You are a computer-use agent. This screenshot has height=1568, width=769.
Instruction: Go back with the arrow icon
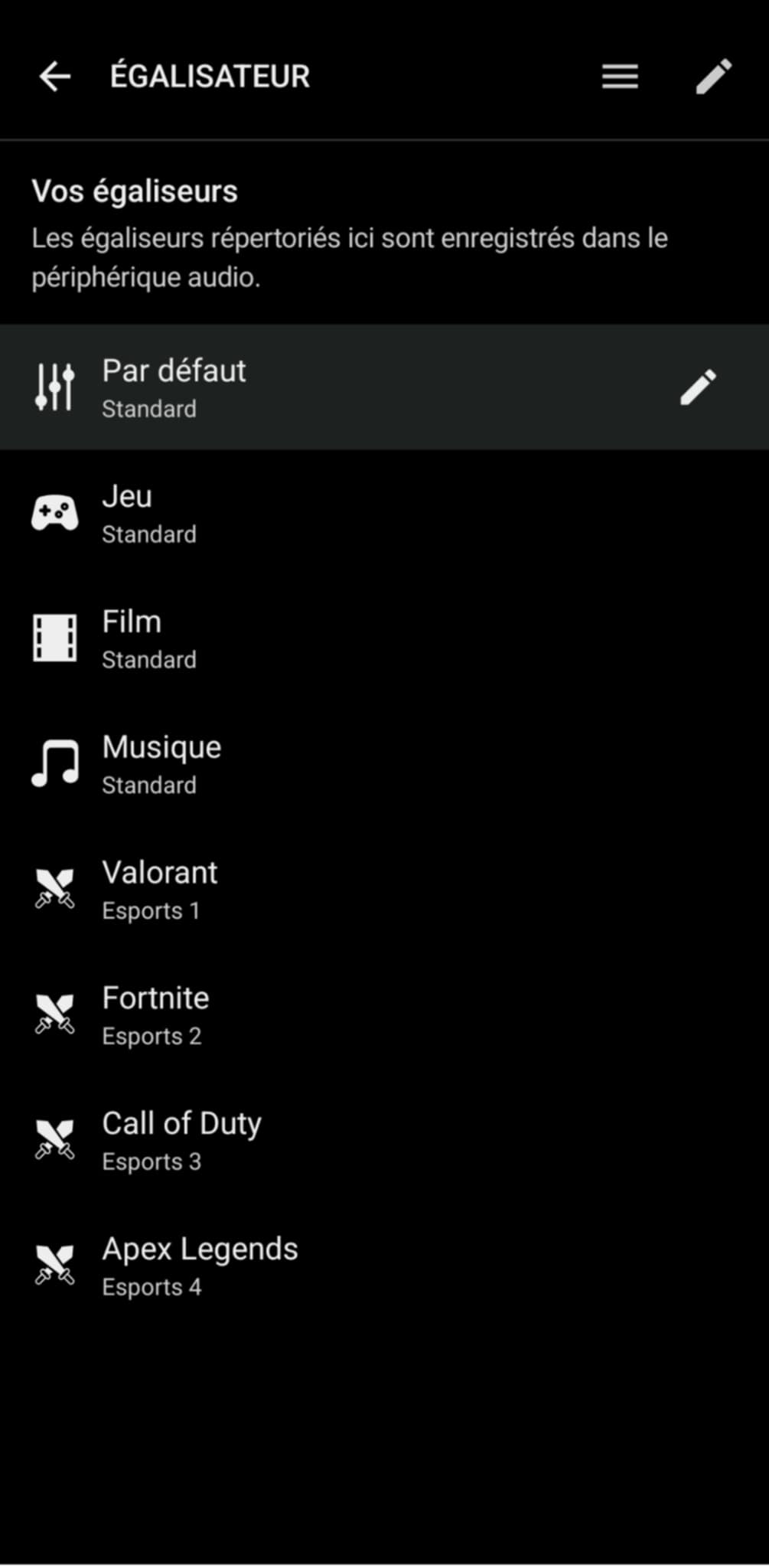click(54, 77)
